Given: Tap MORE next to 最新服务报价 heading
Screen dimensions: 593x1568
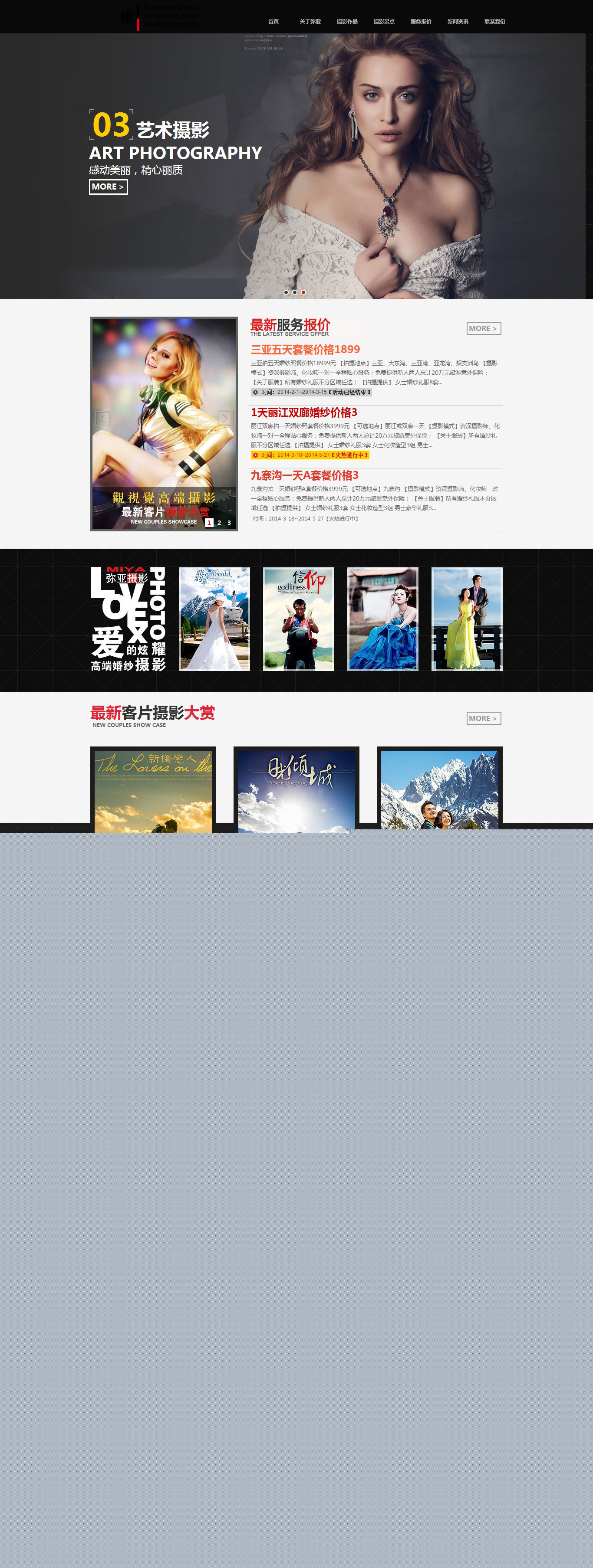Looking at the screenshot, I should [483, 328].
